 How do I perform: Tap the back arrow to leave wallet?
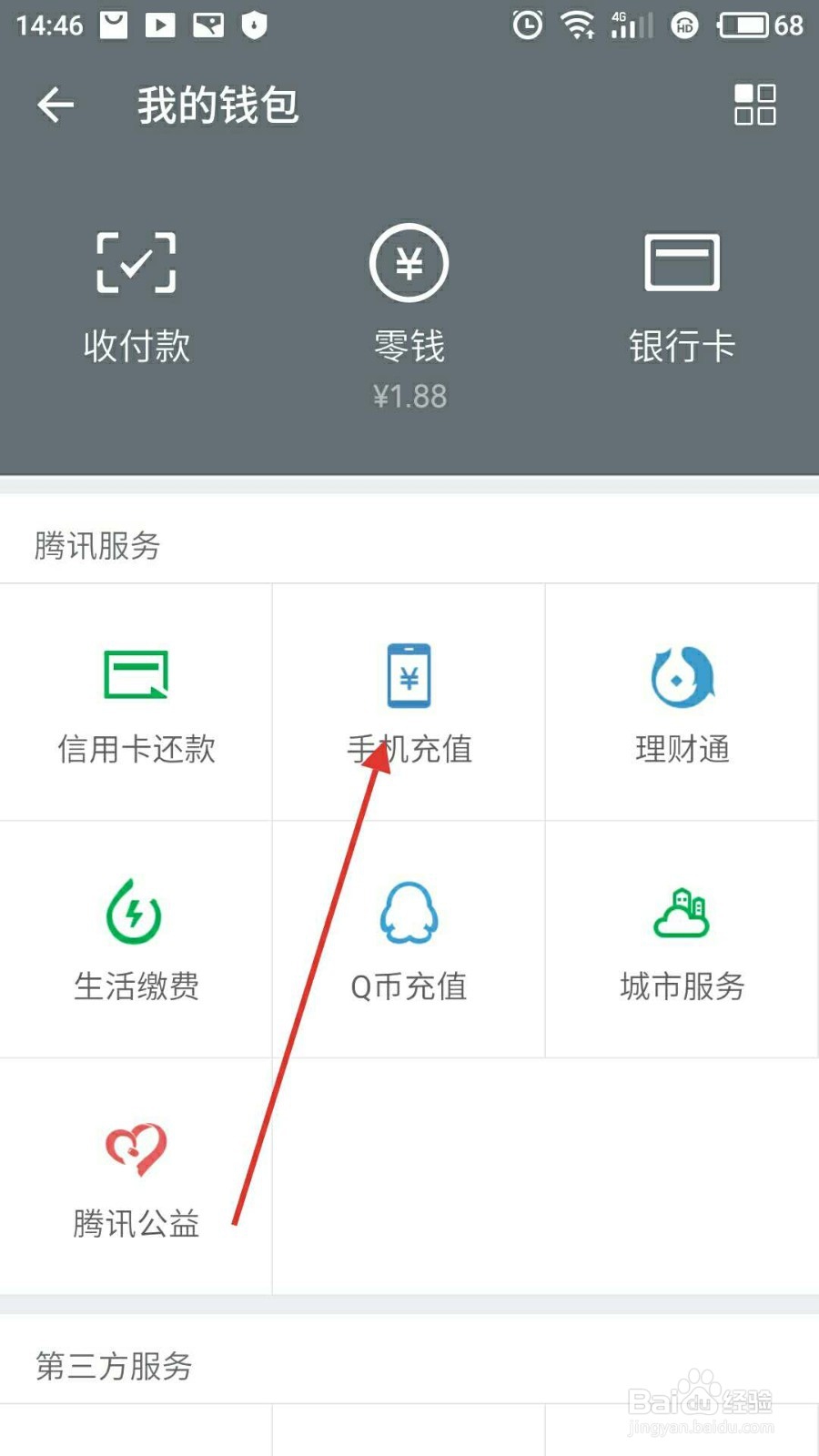[x=56, y=105]
